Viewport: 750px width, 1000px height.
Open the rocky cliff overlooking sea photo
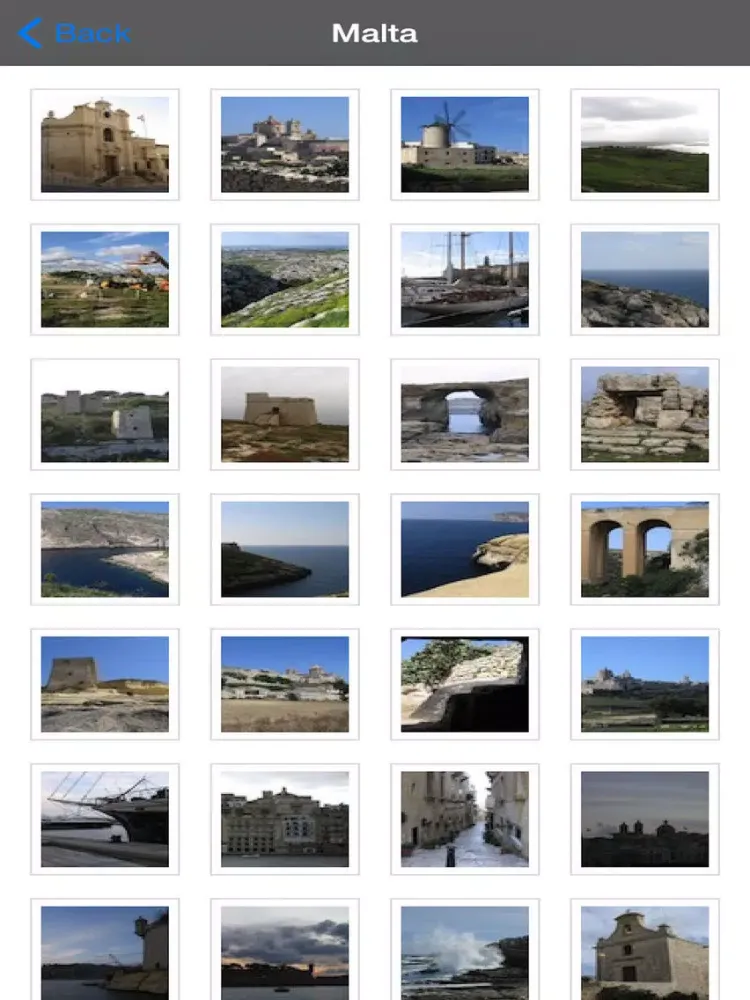(645, 279)
